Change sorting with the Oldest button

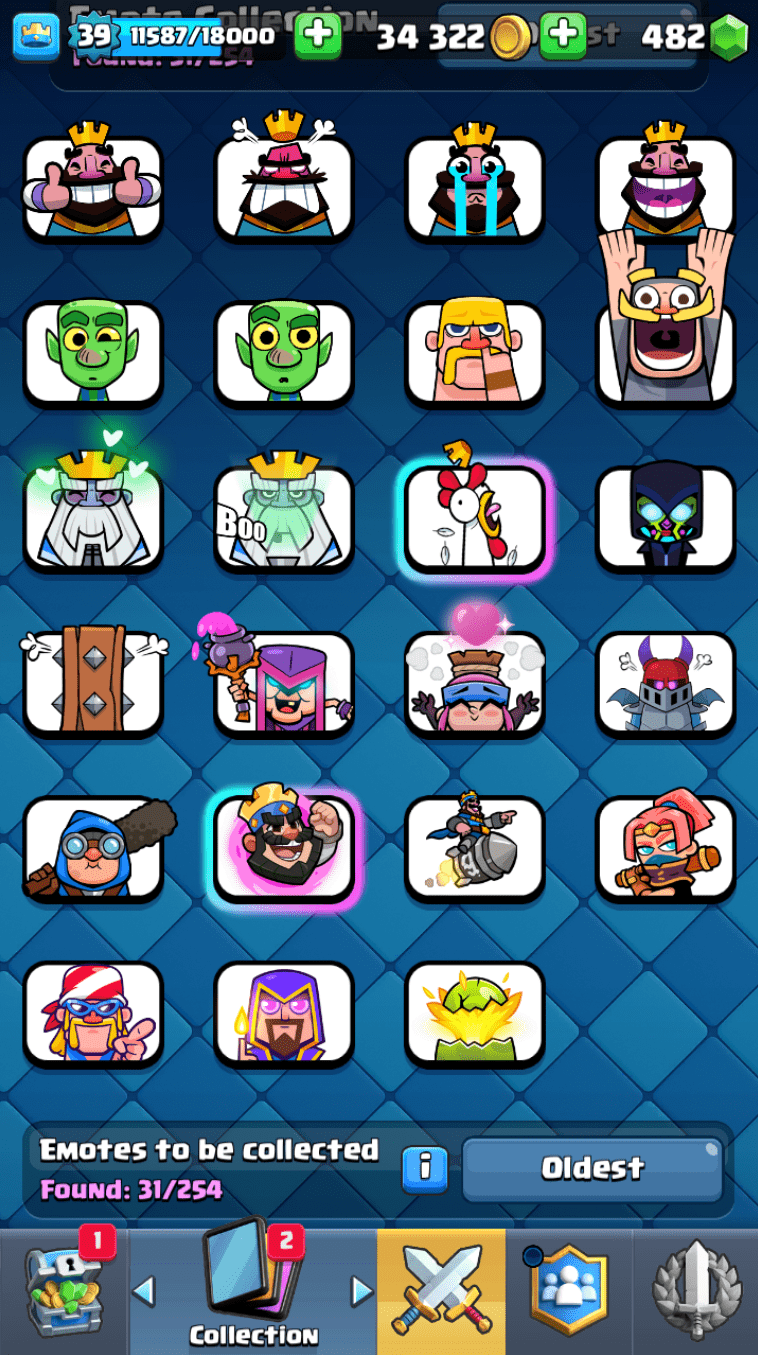tap(592, 1168)
